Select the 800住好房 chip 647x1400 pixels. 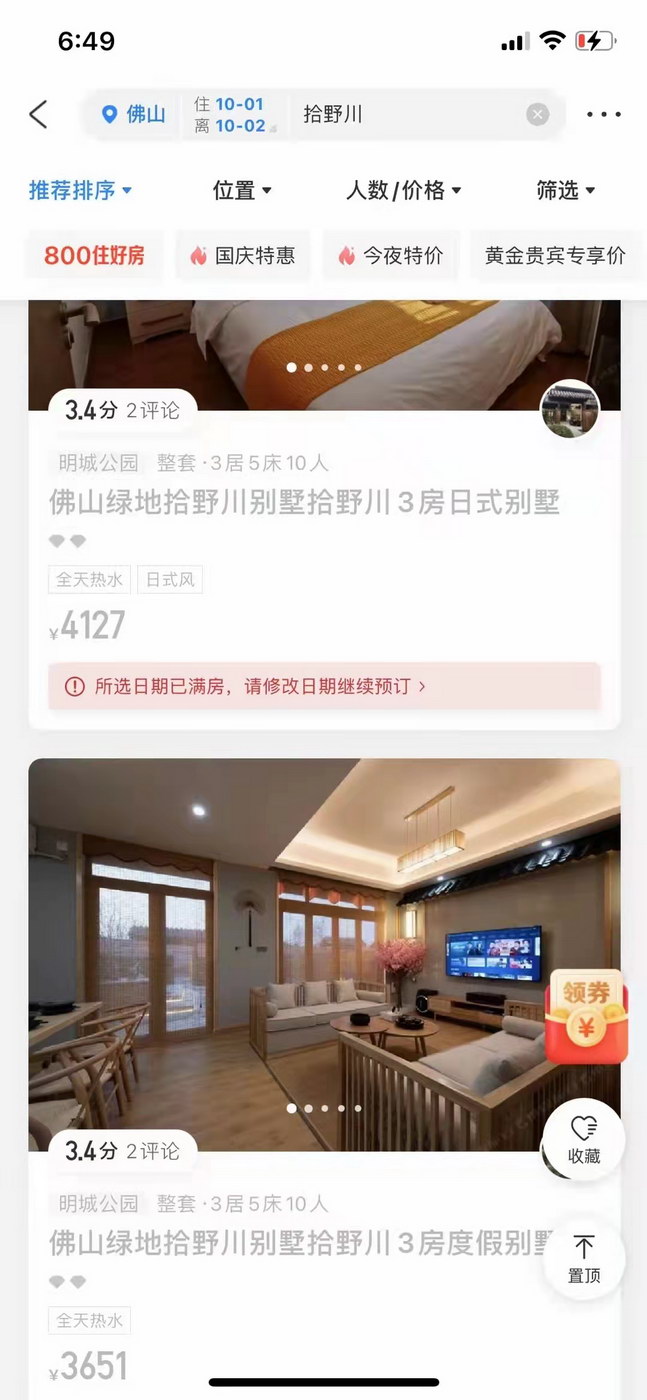point(94,255)
